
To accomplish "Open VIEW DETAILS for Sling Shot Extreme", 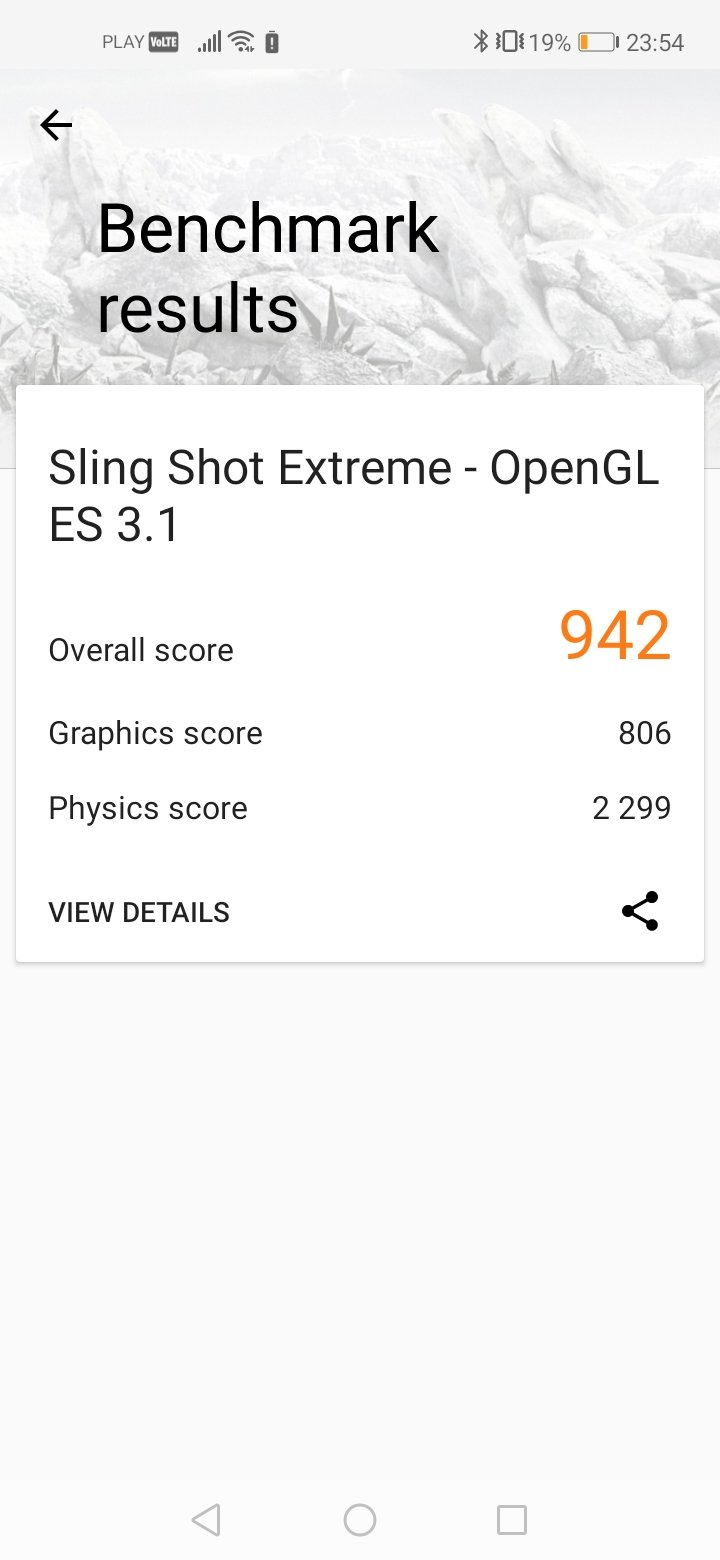I will point(139,912).
